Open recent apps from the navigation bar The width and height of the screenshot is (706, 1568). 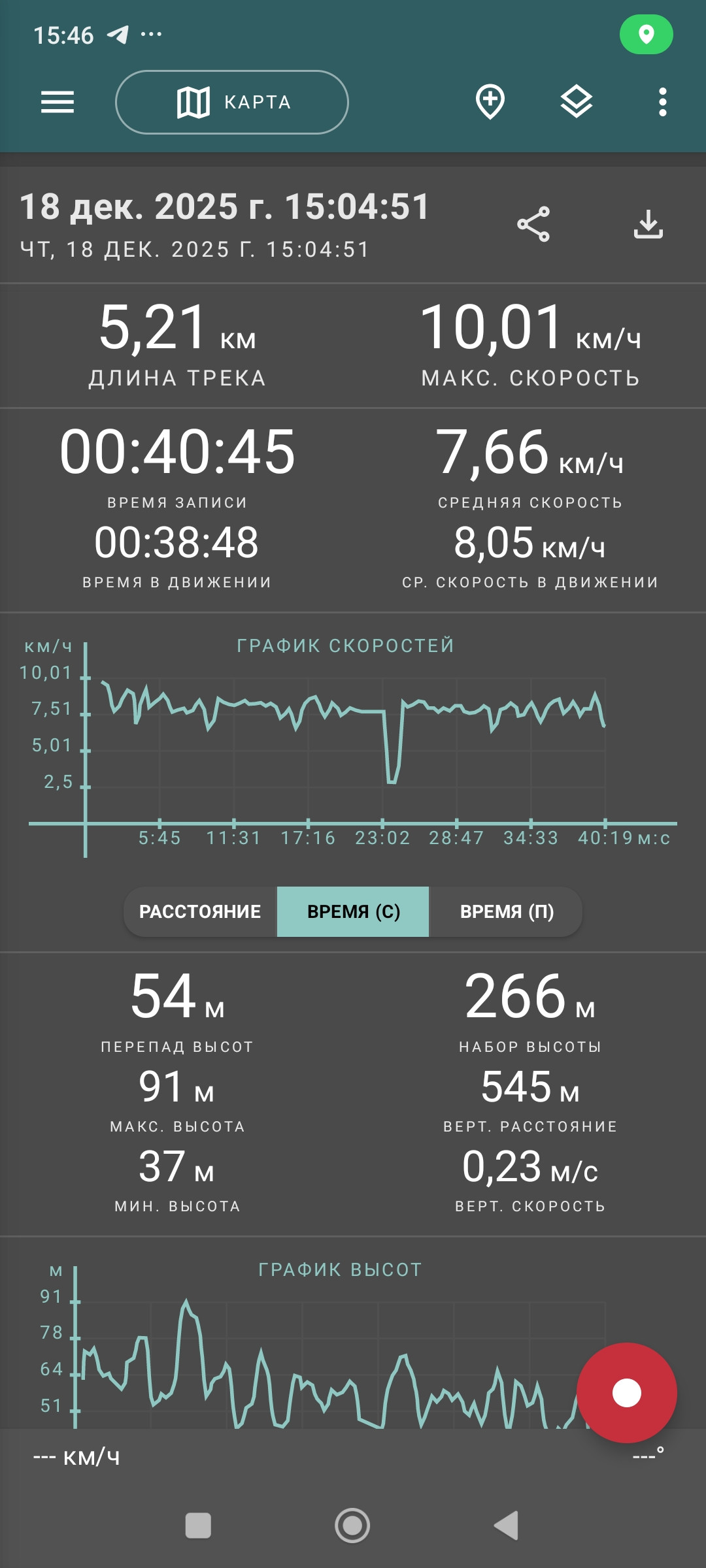pos(198,1526)
